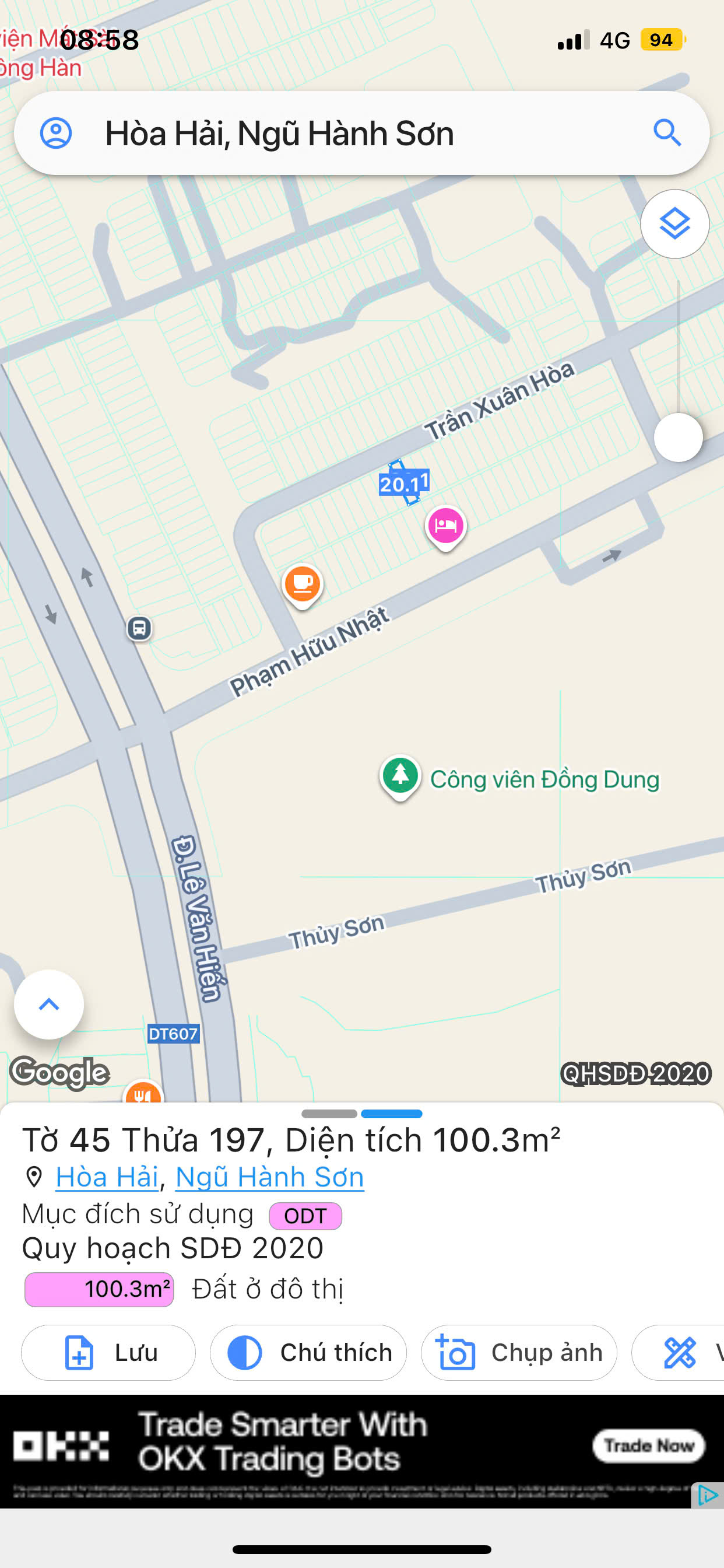Expand the panel with the up chevron
Image resolution: width=724 pixels, height=1568 pixels.
click(x=48, y=1004)
